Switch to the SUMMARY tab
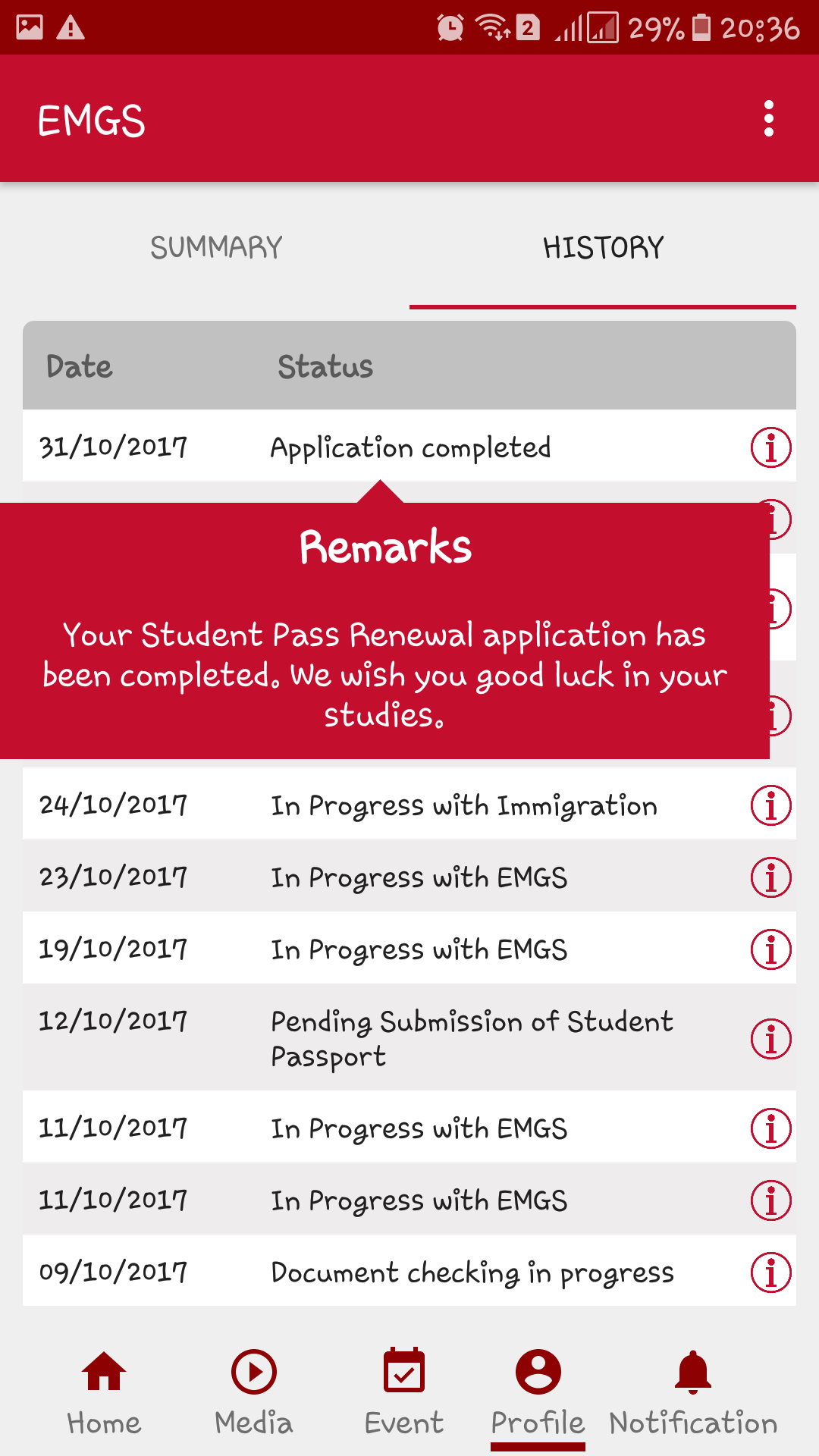819x1456 pixels. click(216, 248)
